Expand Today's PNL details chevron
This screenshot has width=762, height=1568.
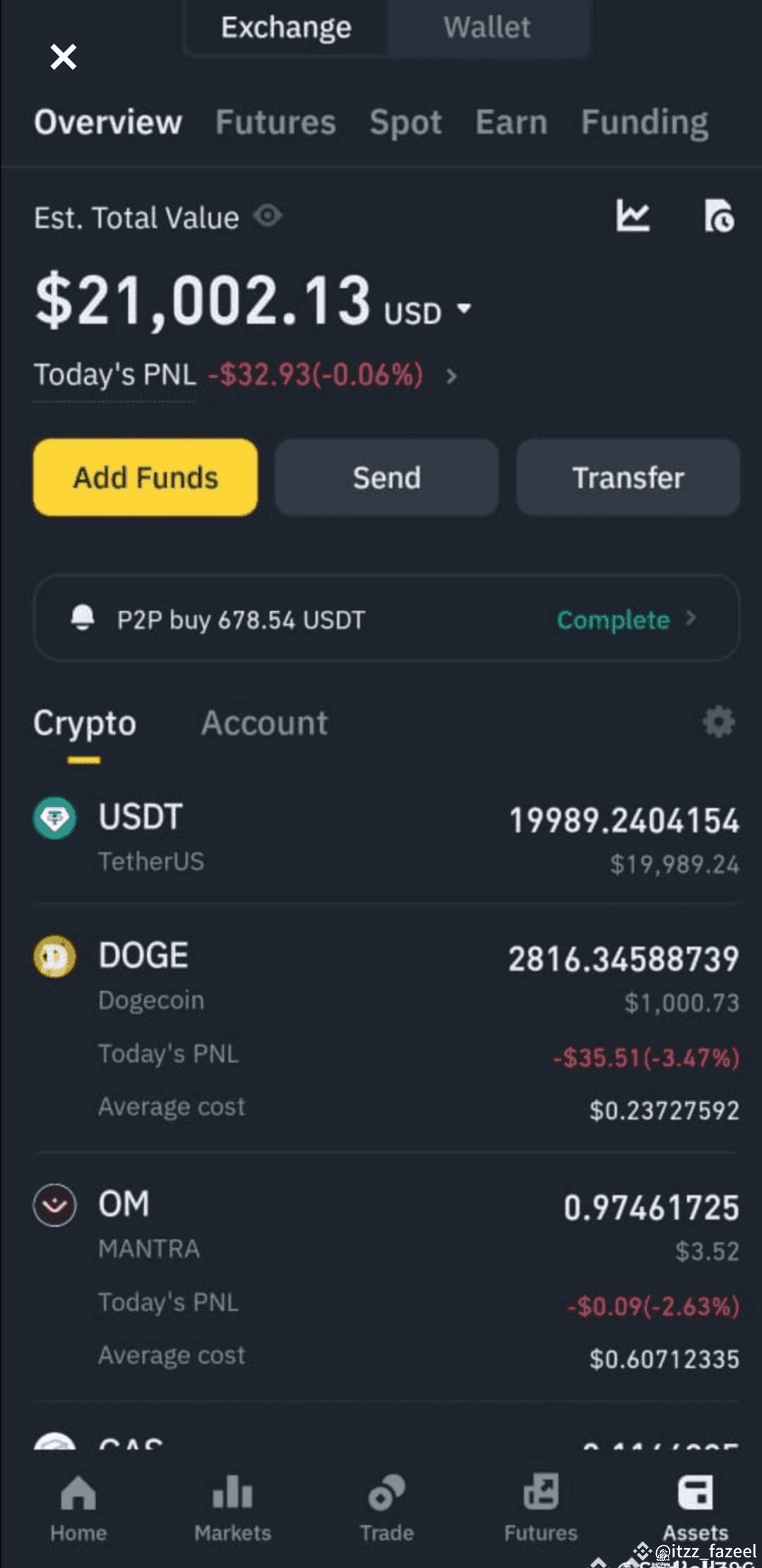(452, 375)
